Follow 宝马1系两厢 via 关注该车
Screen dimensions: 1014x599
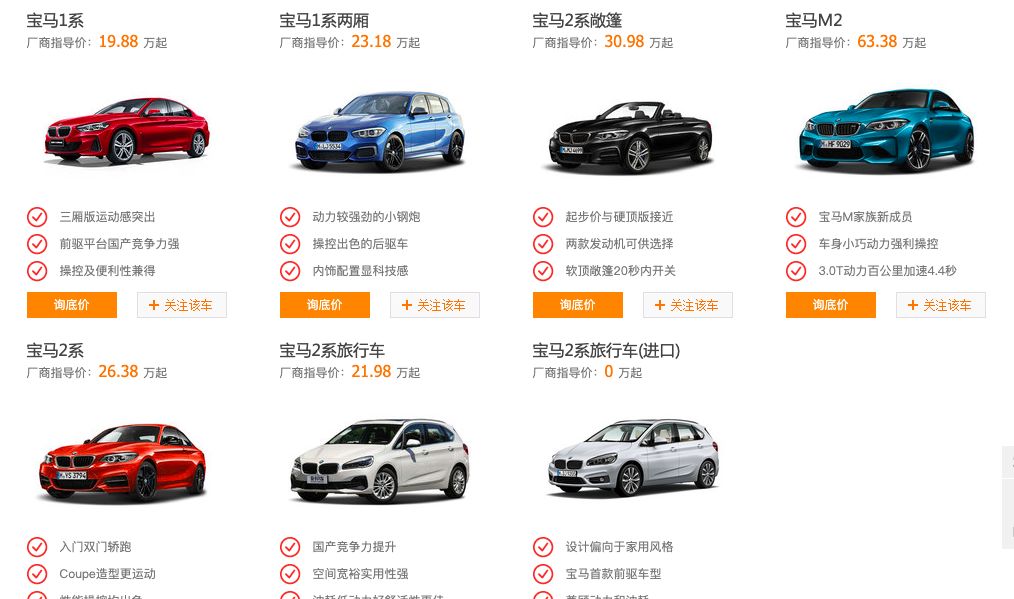434,305
